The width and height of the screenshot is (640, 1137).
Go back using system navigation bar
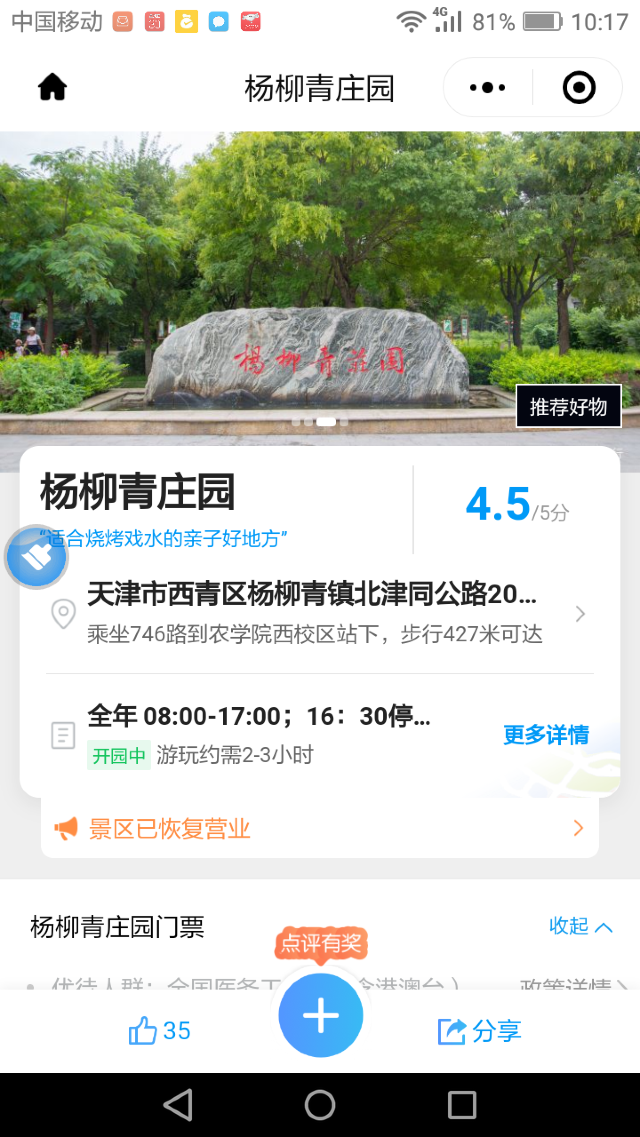tap(178, 1104)
